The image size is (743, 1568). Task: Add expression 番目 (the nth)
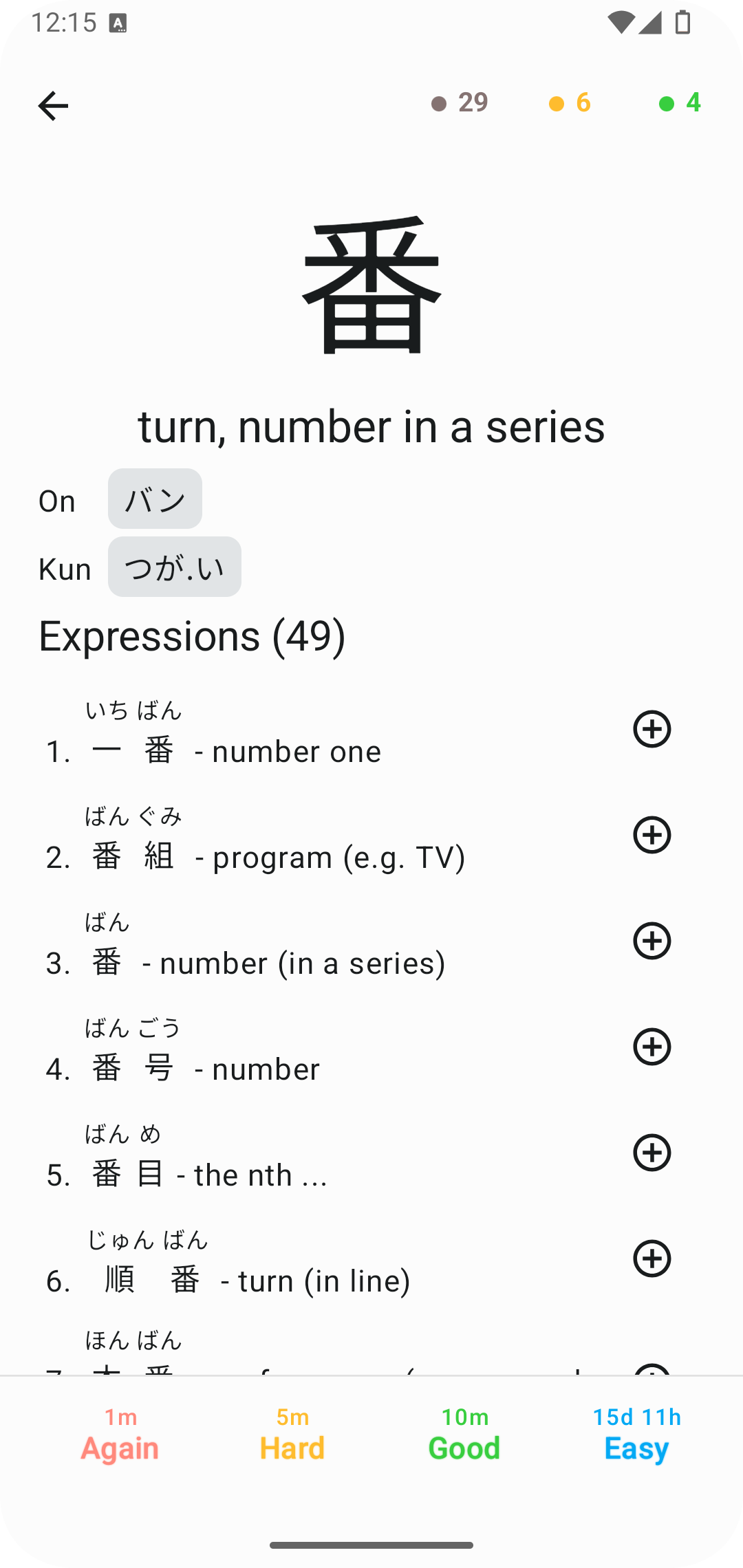point(652,1153)
